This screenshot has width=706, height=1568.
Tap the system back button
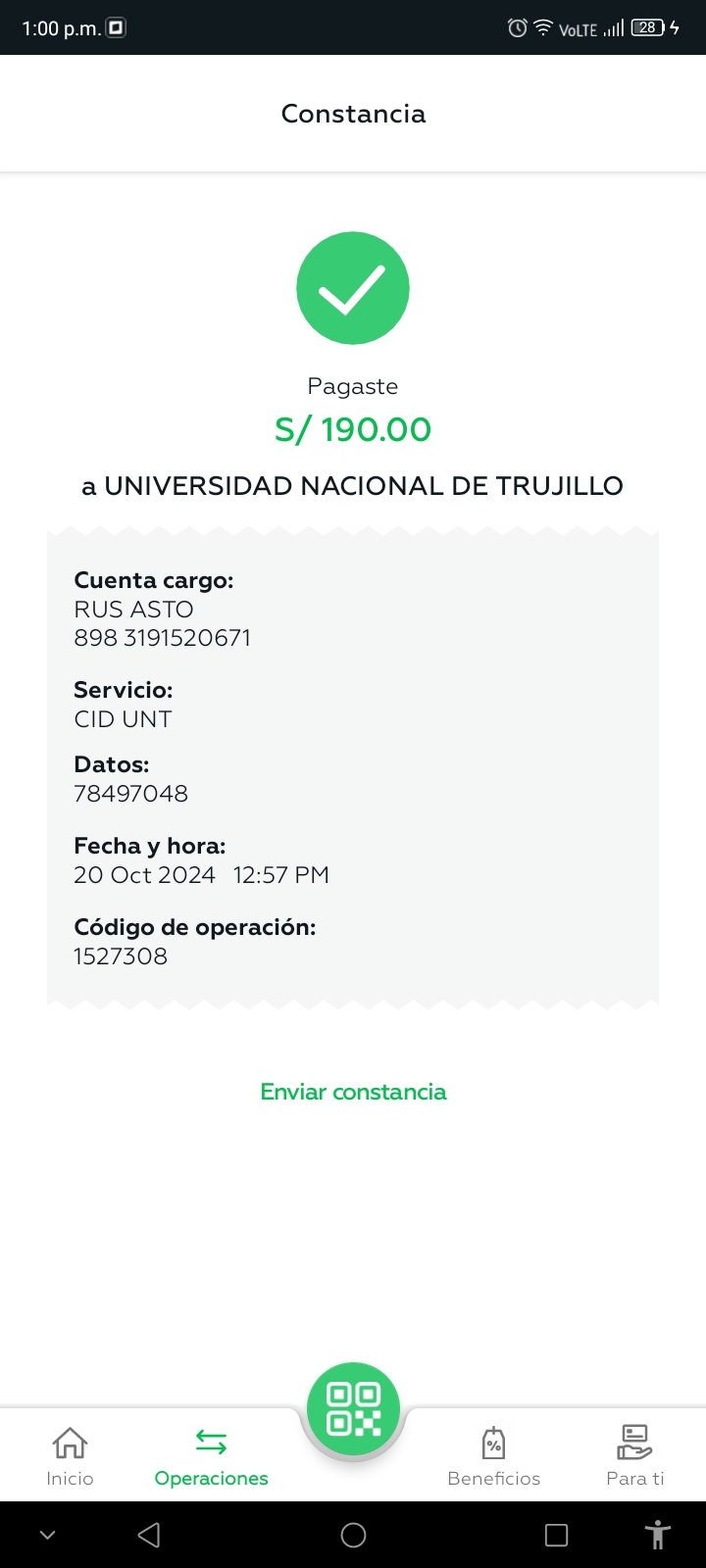click(149, 1535)
